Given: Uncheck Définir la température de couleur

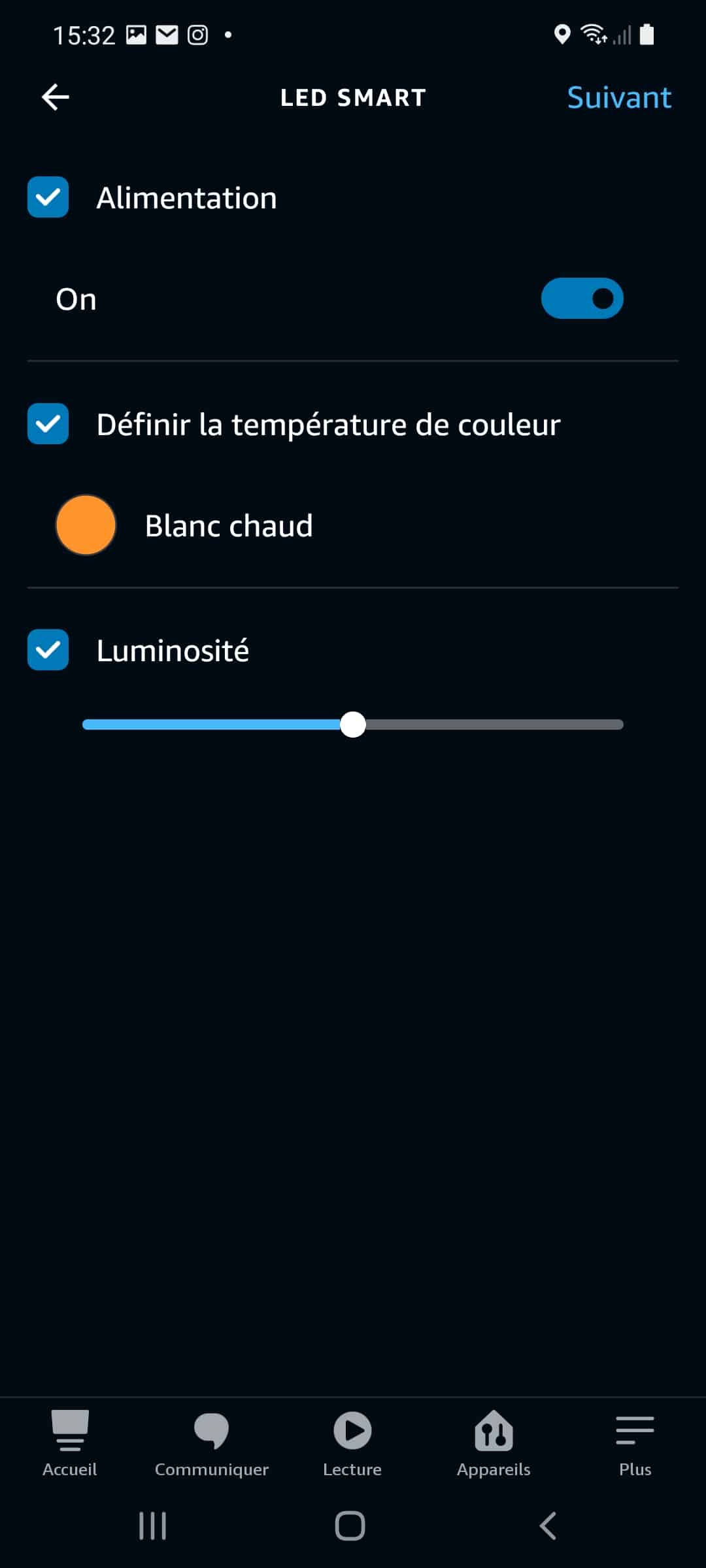Looking at the screenshot, I should click(48, 423).
